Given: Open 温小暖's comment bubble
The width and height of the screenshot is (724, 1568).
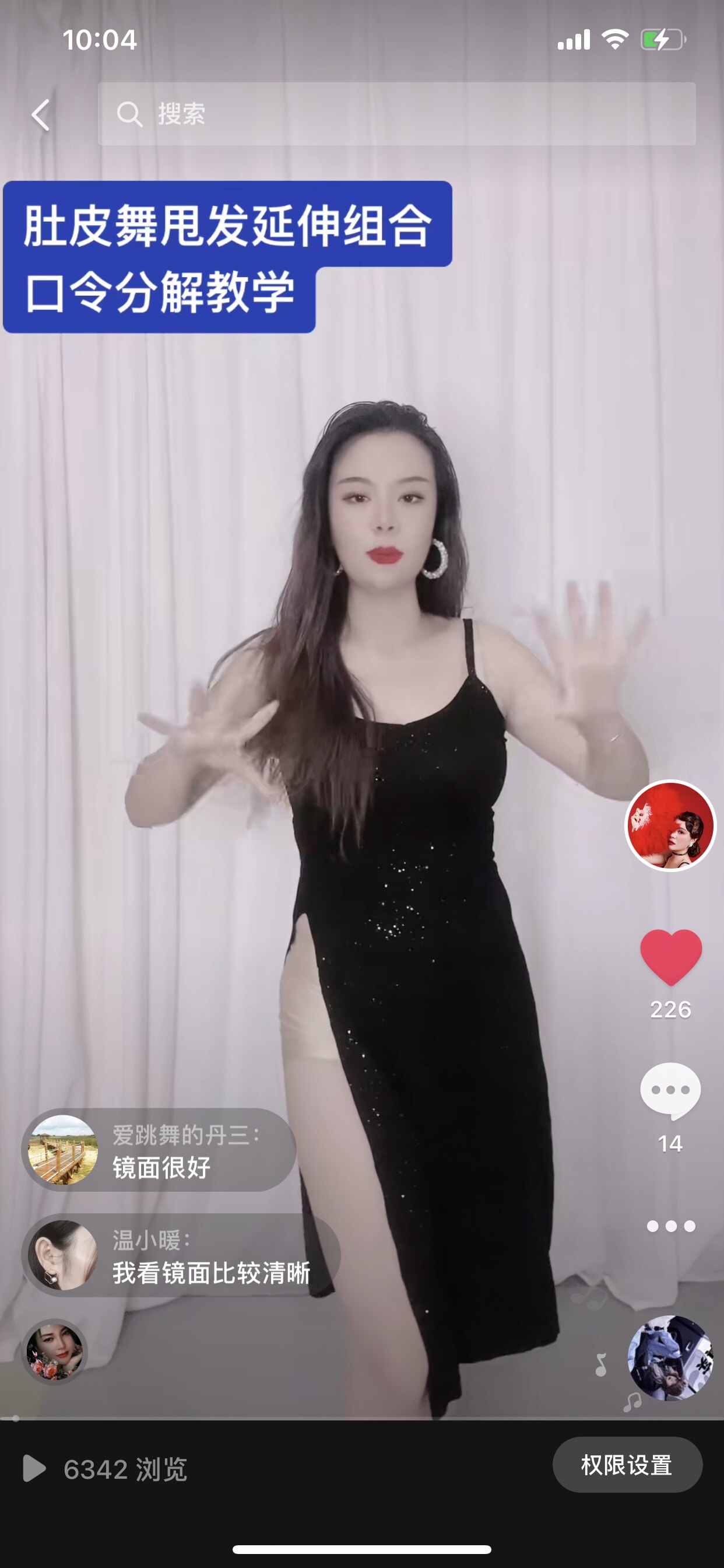Looking at the screenshot, I should [181, 1255].
